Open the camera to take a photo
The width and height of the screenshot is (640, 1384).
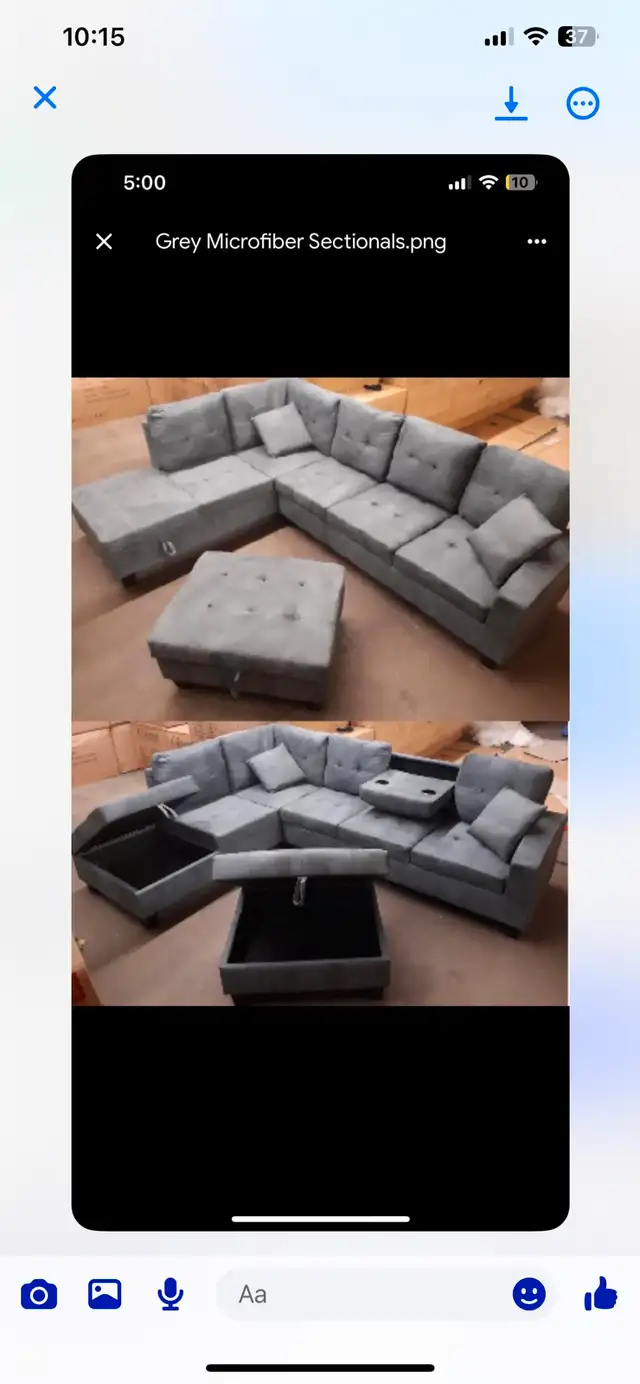coord(39,1296)
